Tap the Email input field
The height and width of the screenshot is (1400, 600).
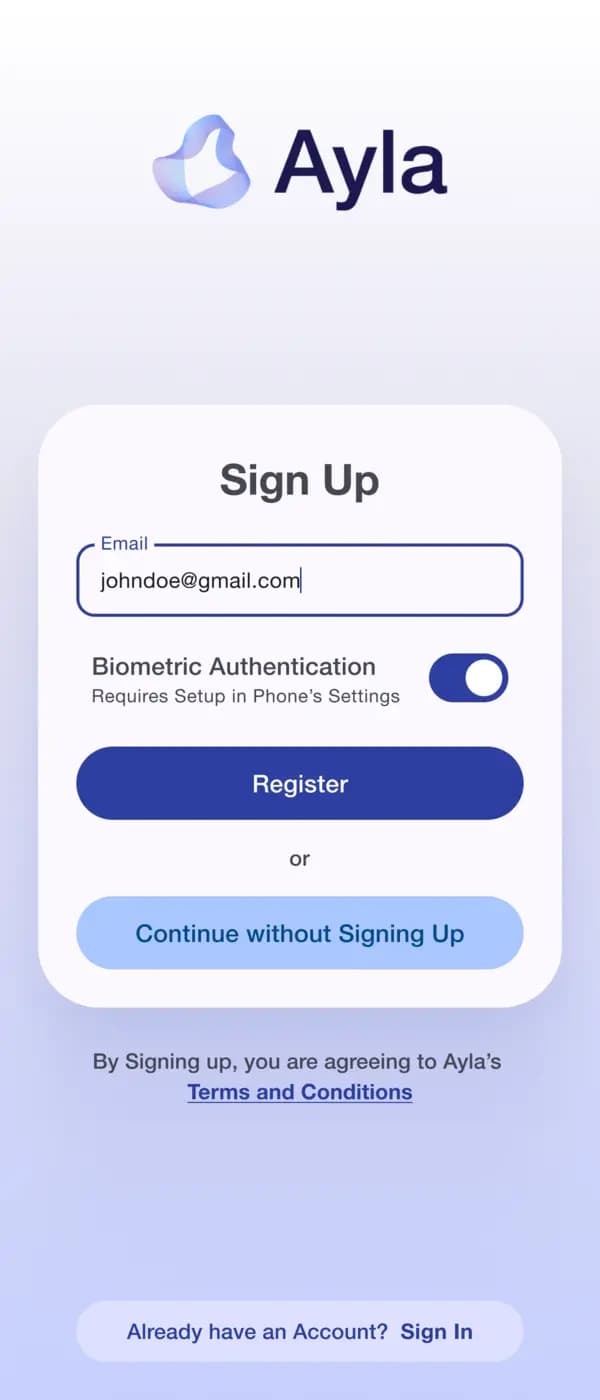pos(300,581)
